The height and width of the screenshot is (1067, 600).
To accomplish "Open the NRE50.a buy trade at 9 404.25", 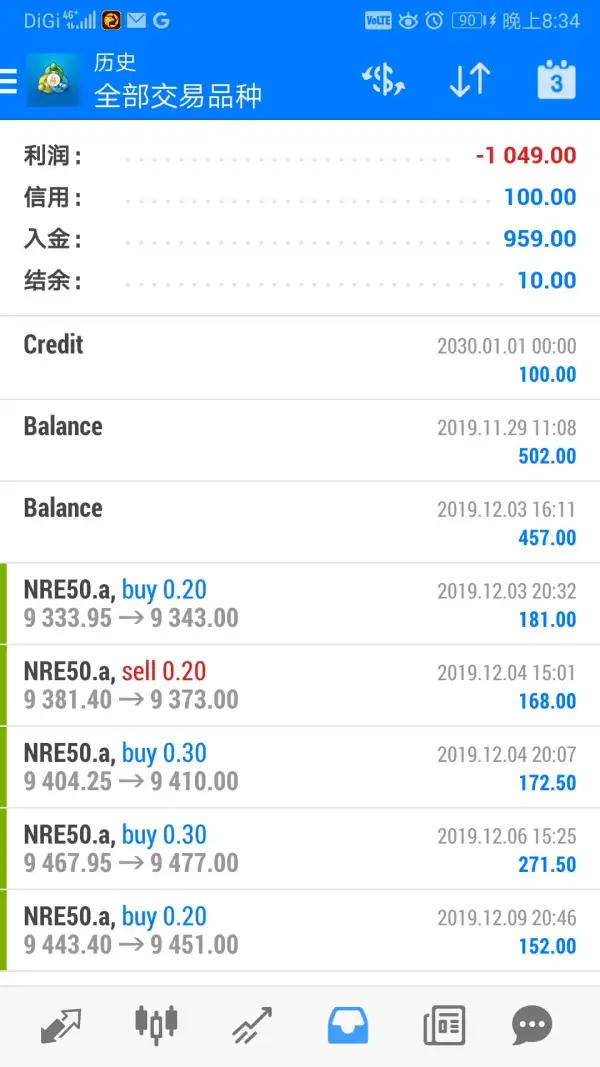I will point(300,767).
